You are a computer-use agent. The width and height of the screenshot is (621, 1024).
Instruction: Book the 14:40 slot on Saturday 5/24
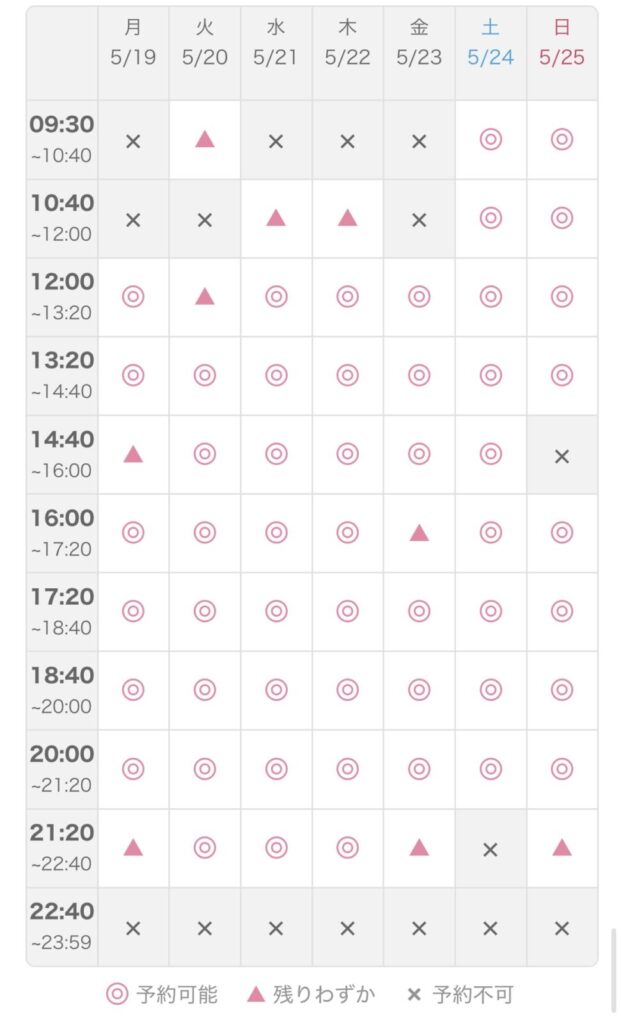tap(490, 455)
